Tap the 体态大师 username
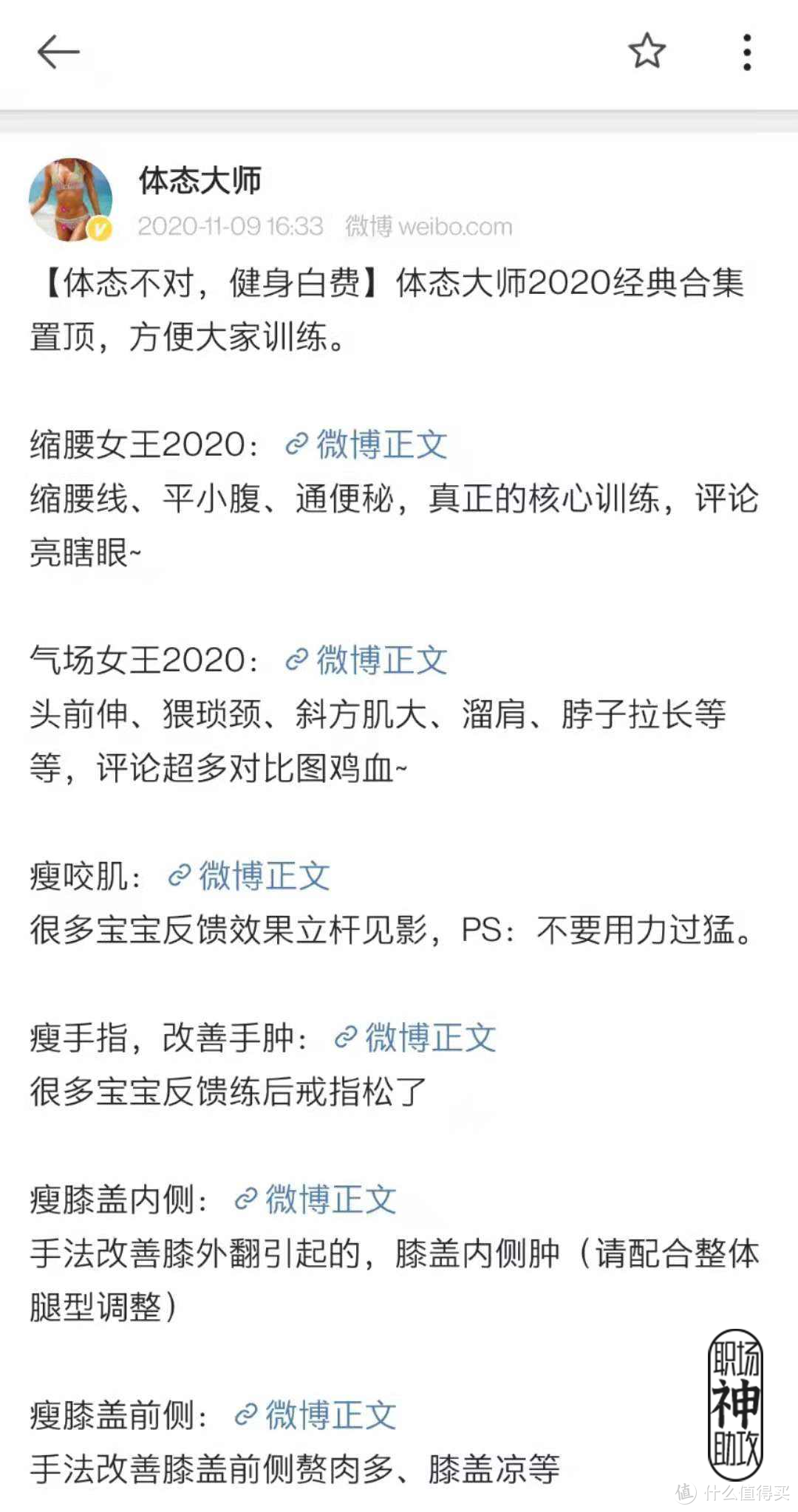Image resolution: width=798 pixels, height=1512 pixels. coord(199,180)
